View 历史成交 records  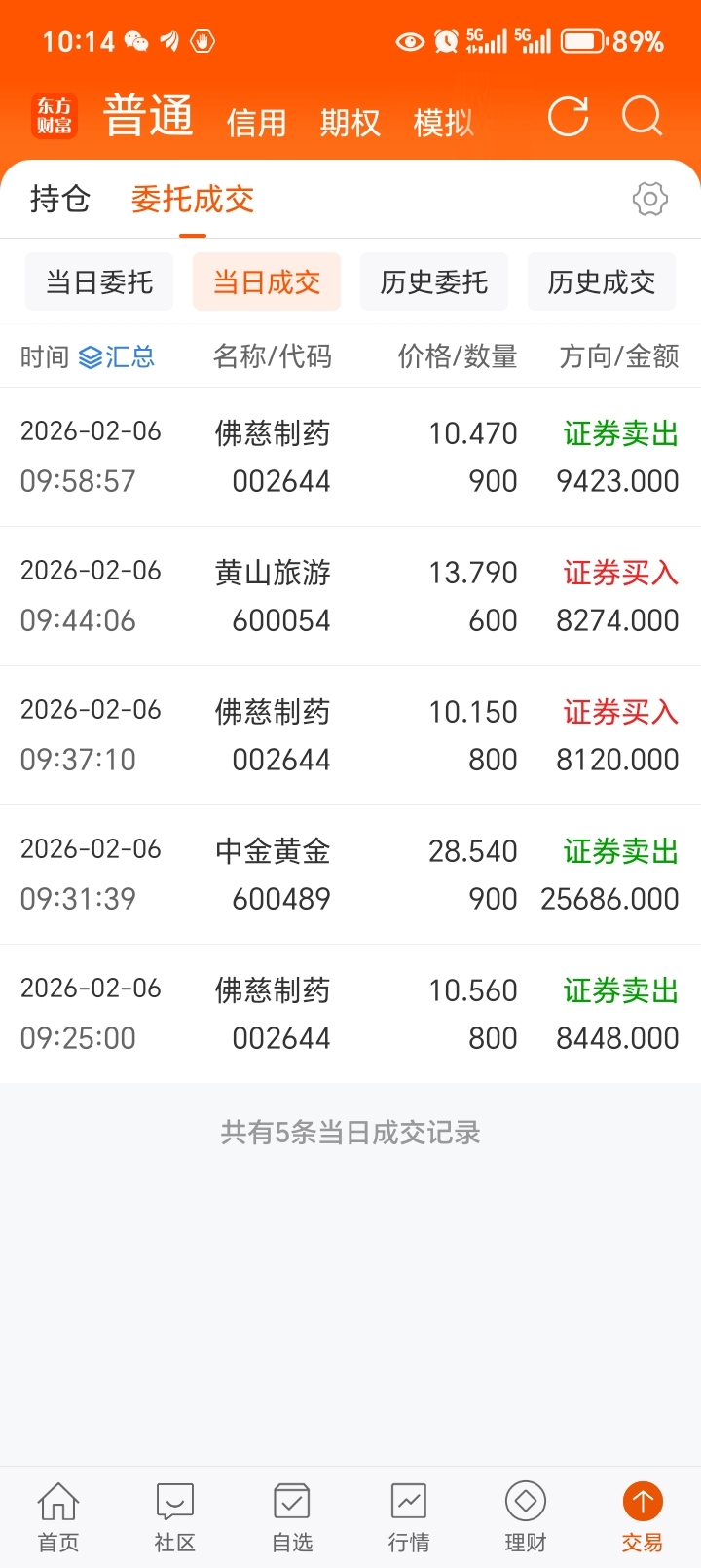click(x=602, y=282)
